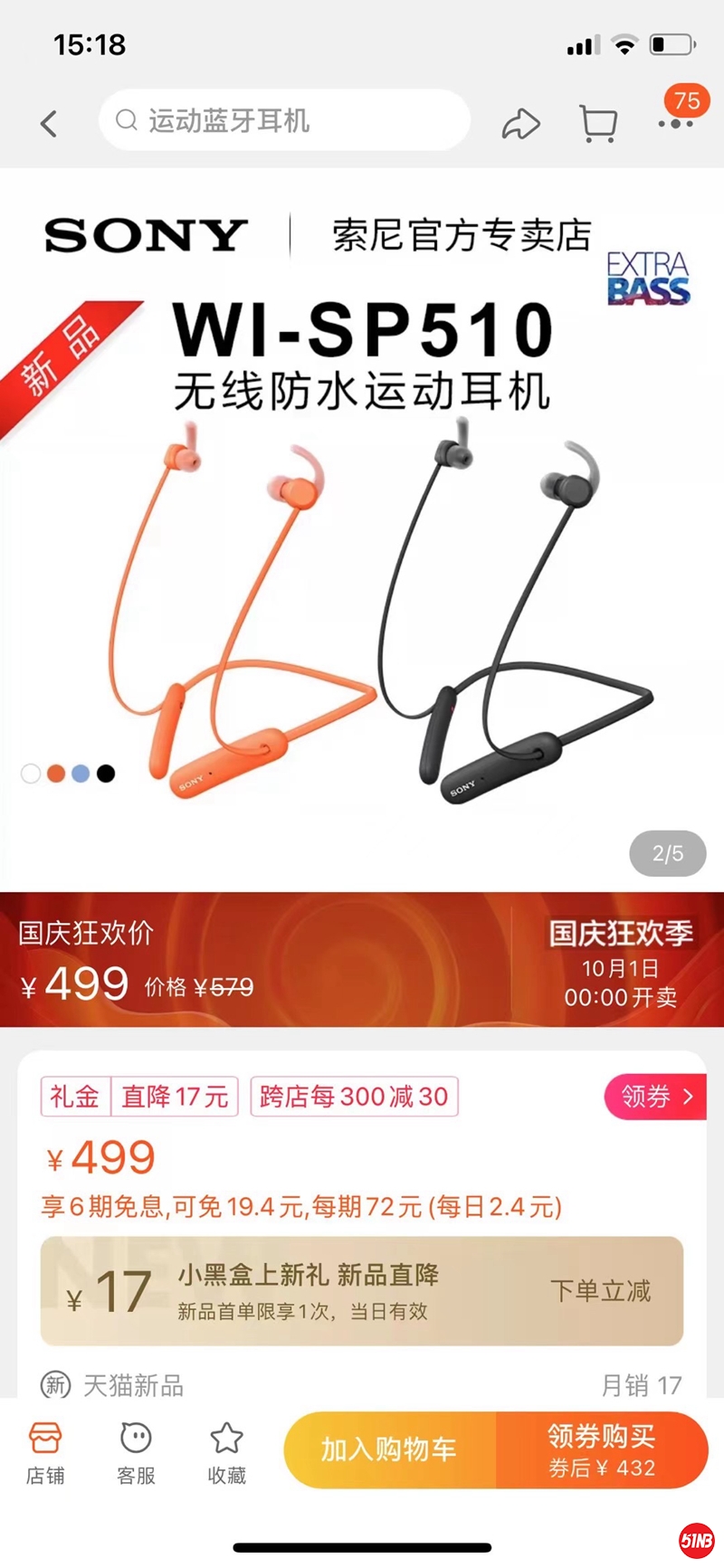
Task: Tap 加入购物车 to add to cart
Action: pyautogui.click(x=390, y=1449)
